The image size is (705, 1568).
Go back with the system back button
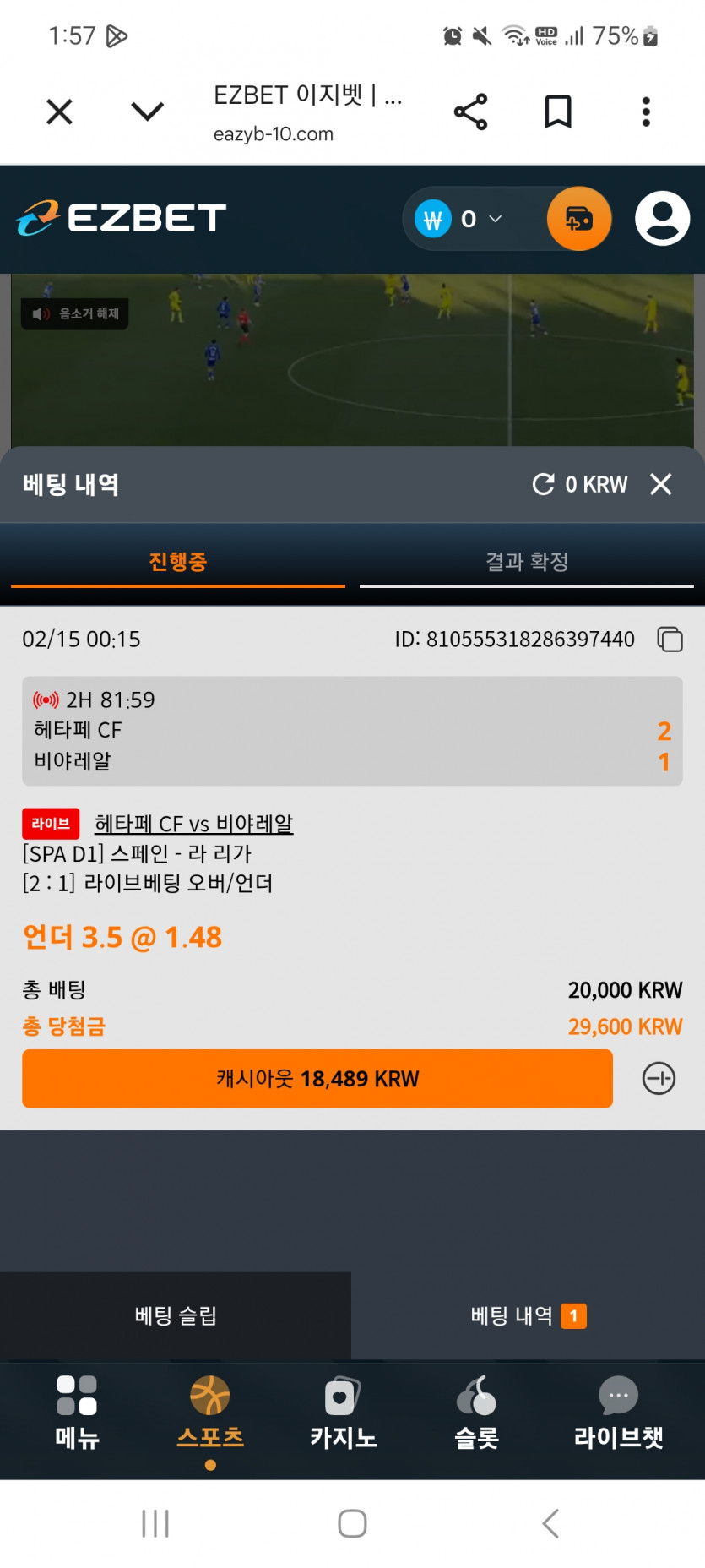coord(550,1523)
